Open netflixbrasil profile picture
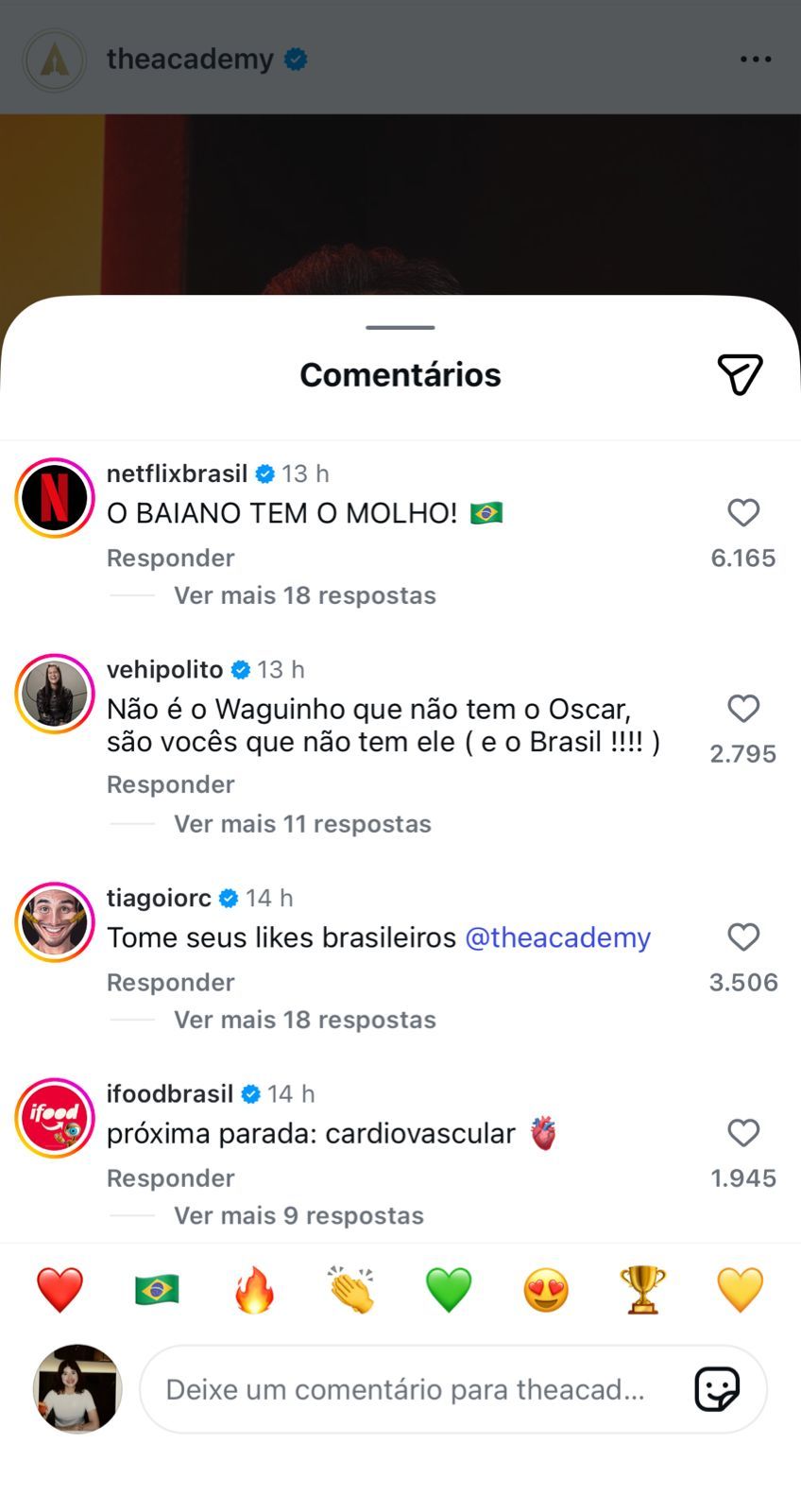The width and height of the screenshot is (801, 1512). [54, 497]
